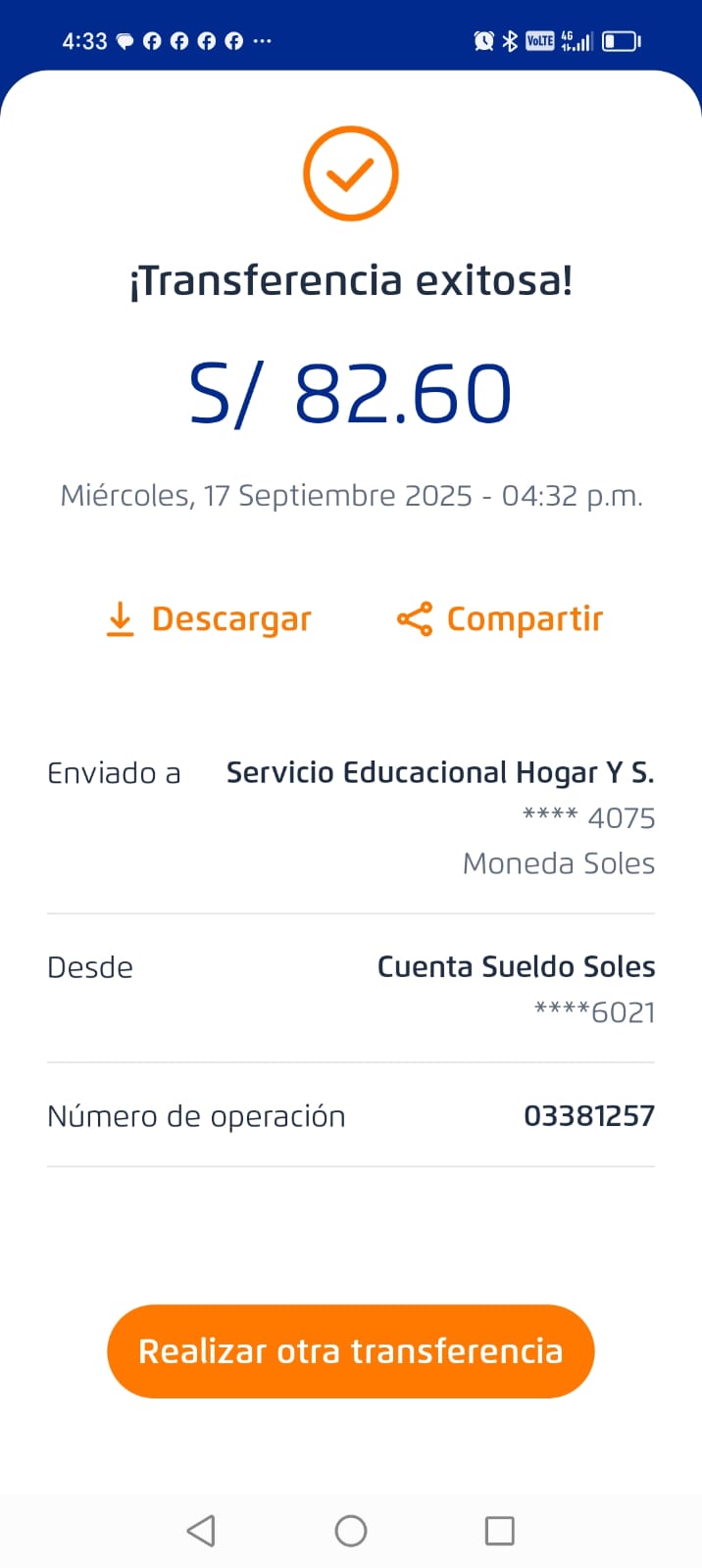This screenshot has width=702, height=1568.
Task: Download the transfer receipt with Descargar
Action: click(209, 619)
